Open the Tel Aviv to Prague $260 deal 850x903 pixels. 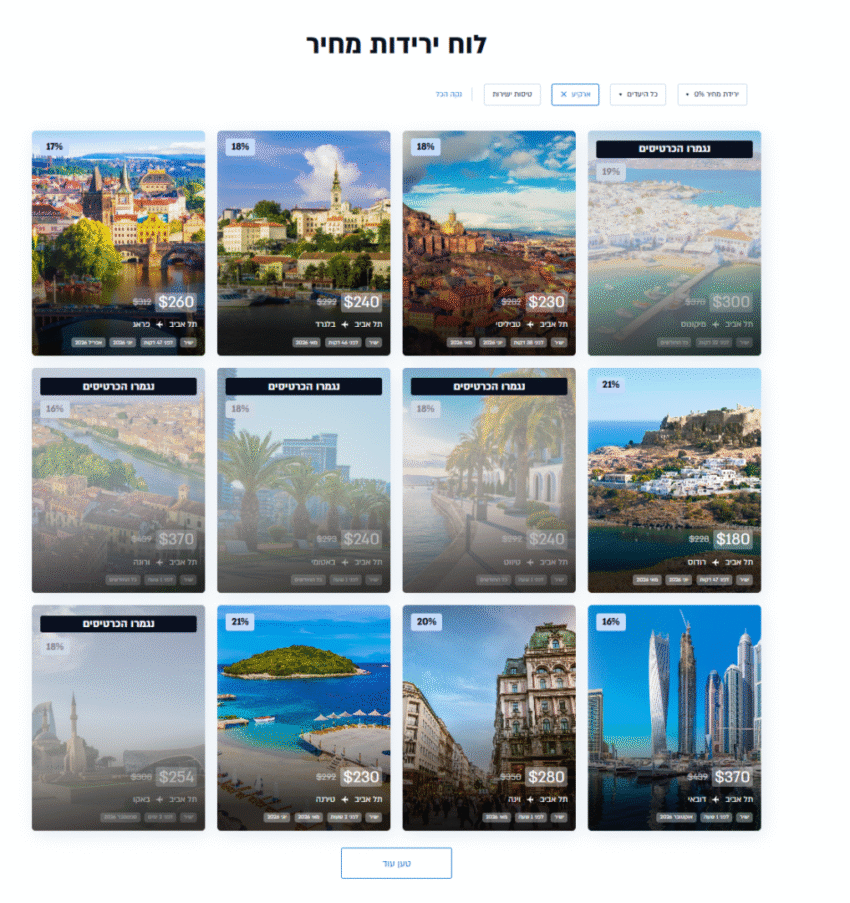(118, 242)
